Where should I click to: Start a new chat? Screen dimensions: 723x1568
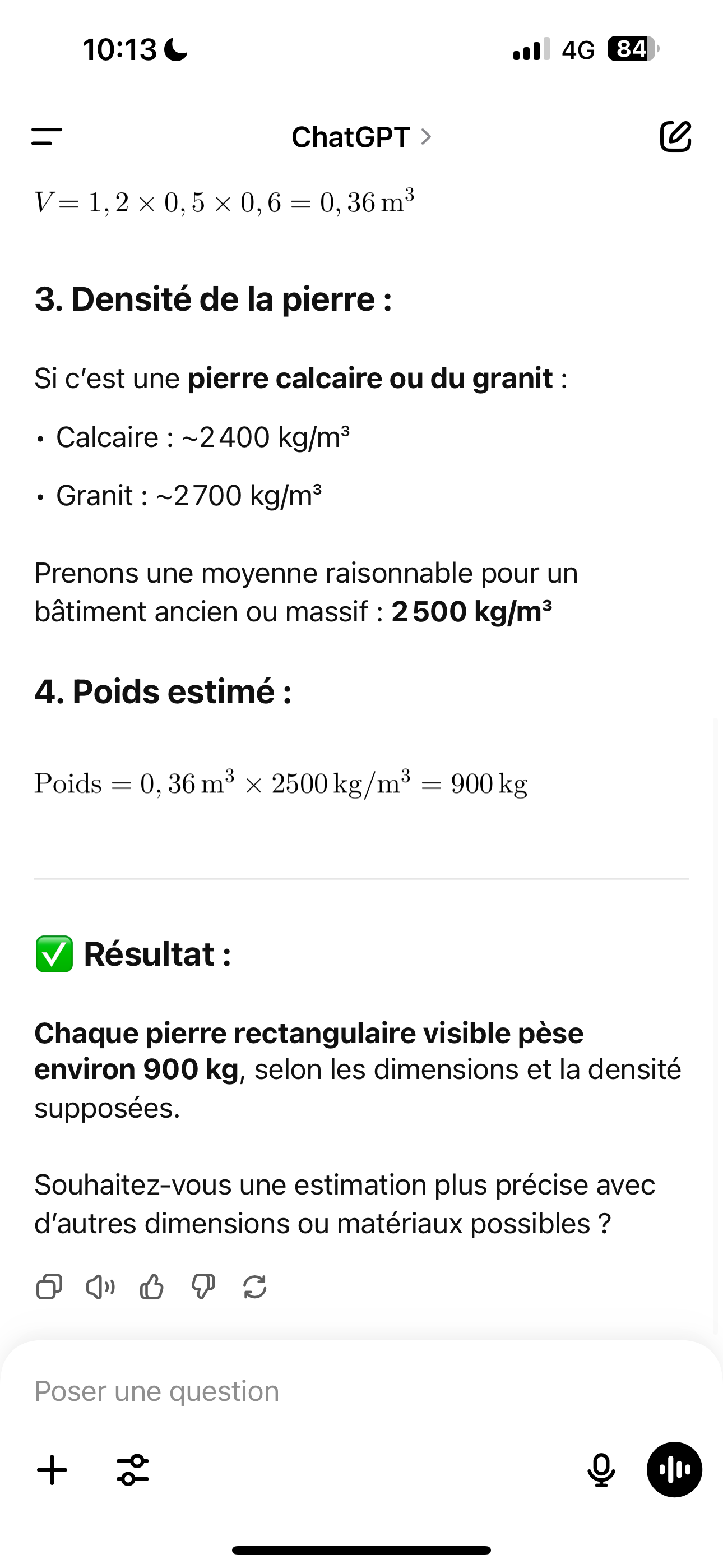[675, 136]
